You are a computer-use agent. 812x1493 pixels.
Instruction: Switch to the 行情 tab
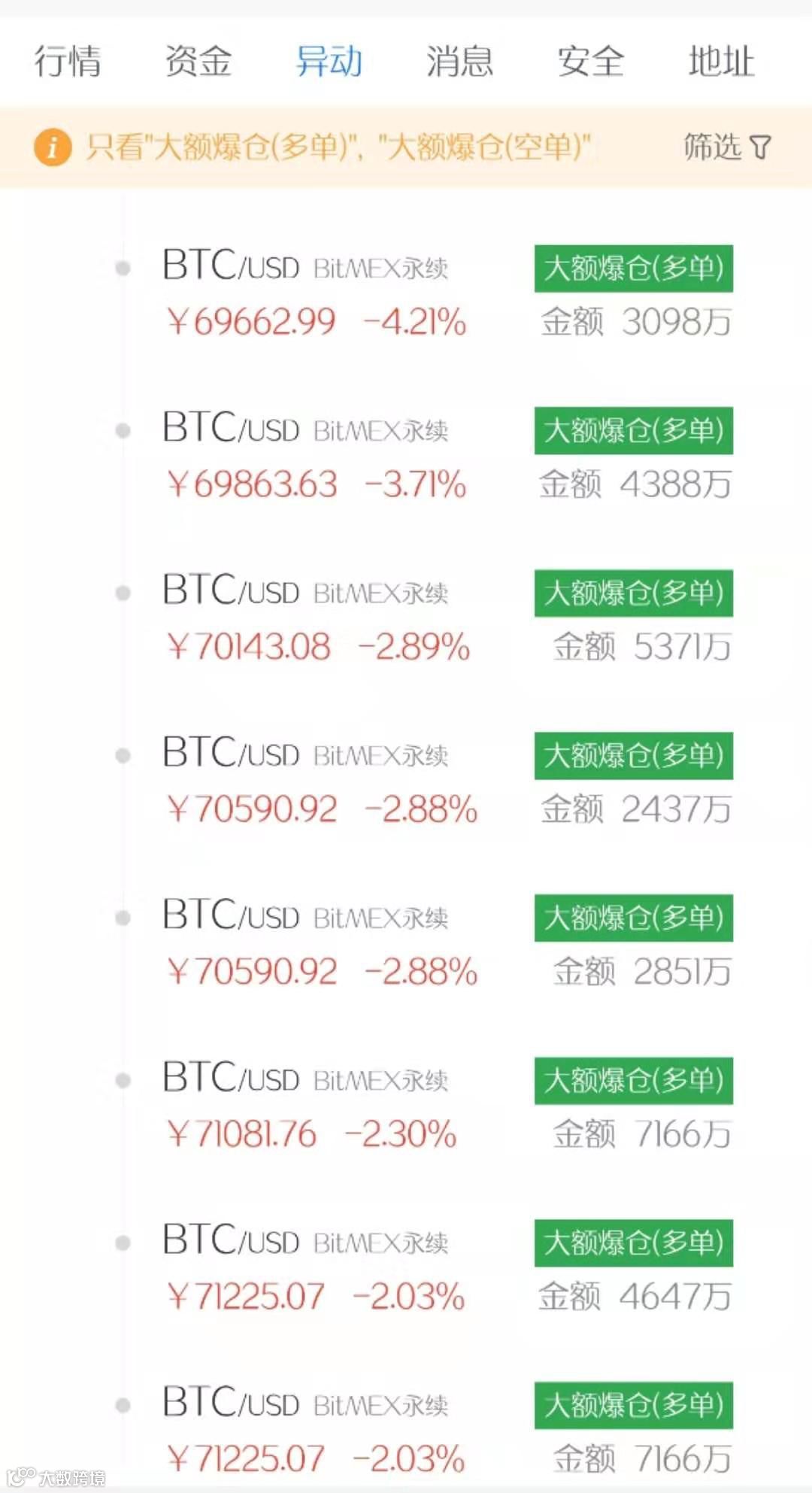68,61
